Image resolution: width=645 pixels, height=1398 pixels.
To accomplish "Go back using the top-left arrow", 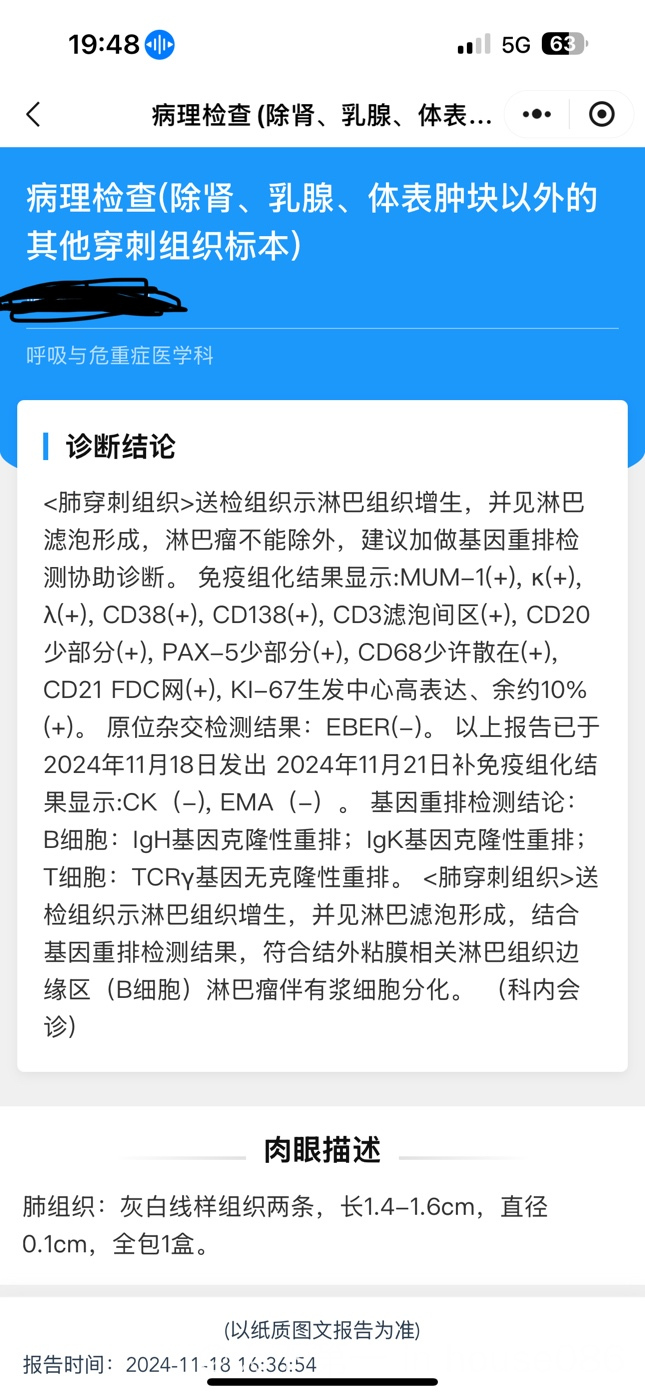I will pos(33,114).
